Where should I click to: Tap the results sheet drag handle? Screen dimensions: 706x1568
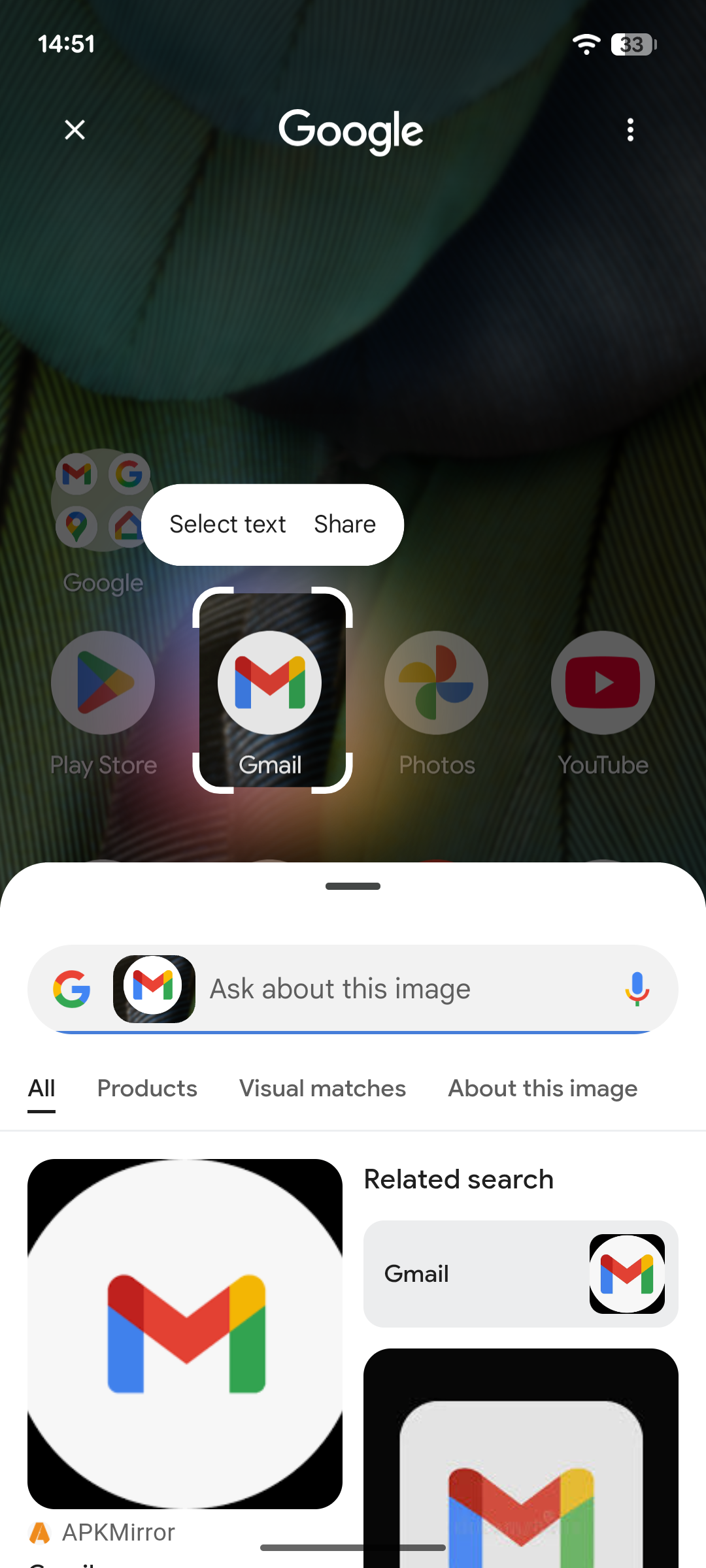coord(353,887)
